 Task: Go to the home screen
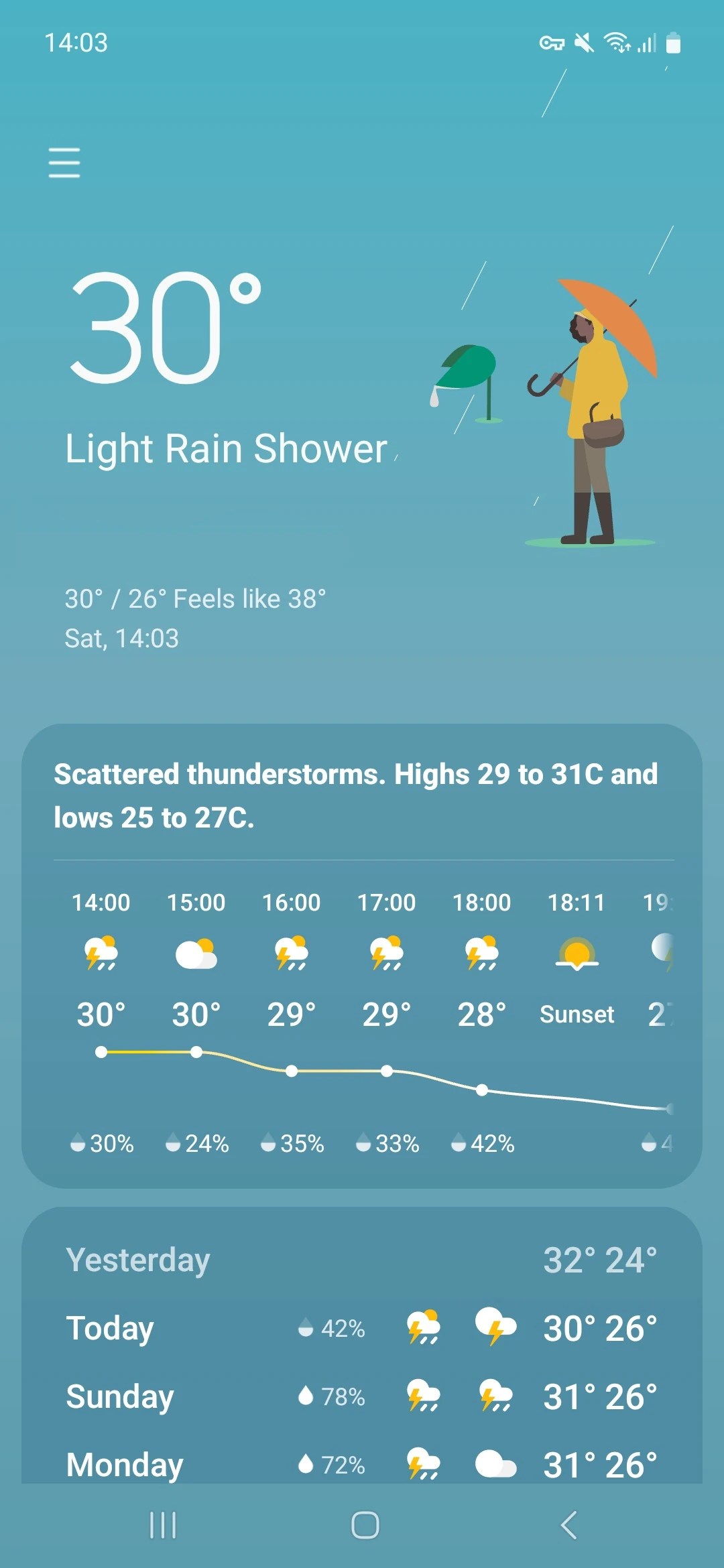[365, 1525]
